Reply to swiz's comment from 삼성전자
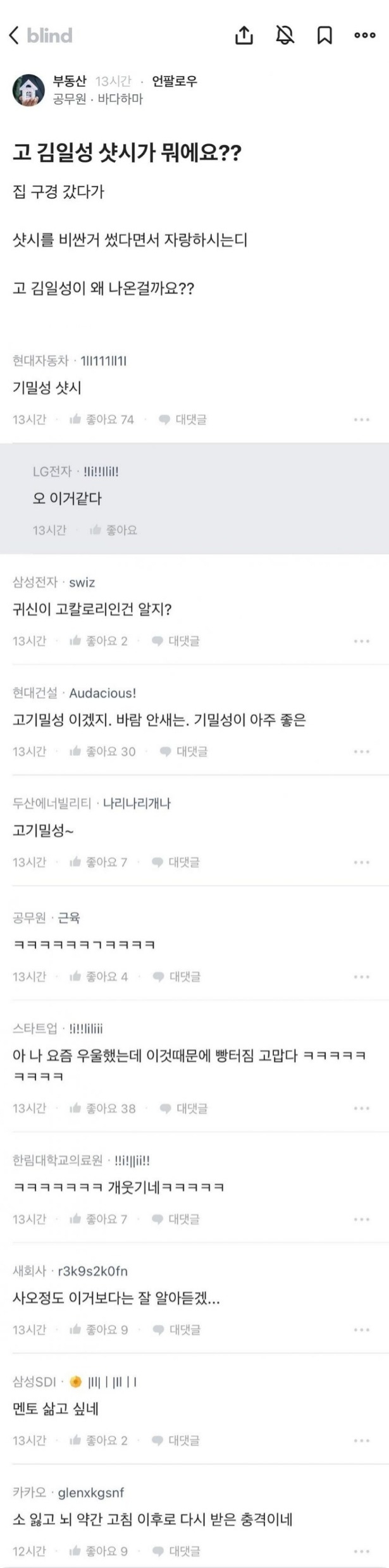389x1568 pixels. [176, 641]
